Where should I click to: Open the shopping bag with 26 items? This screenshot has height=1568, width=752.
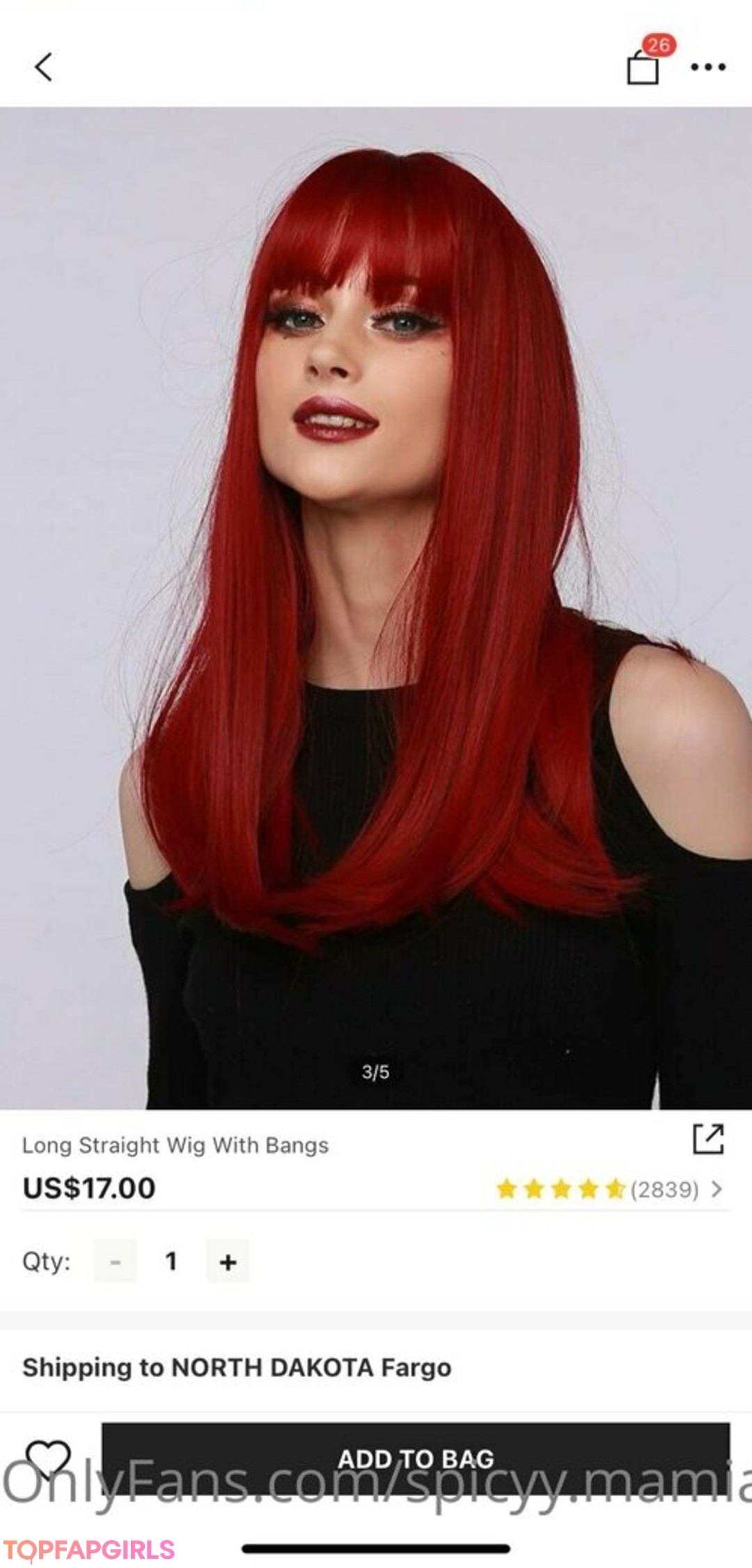tap(643, 67)
